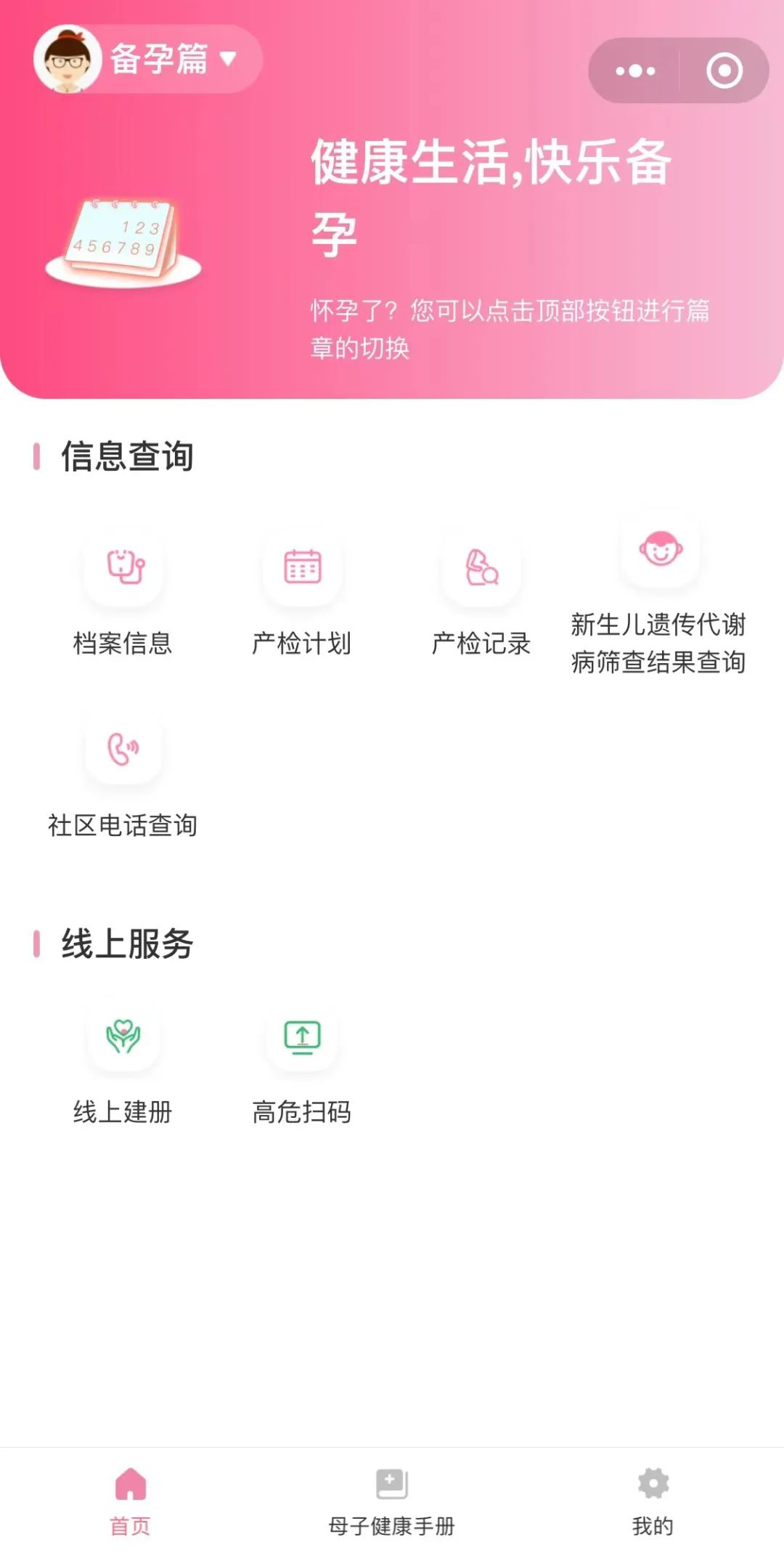Go to the 我的 tab
This screenshot has width=784, height=1553.
coord(653,1501)
